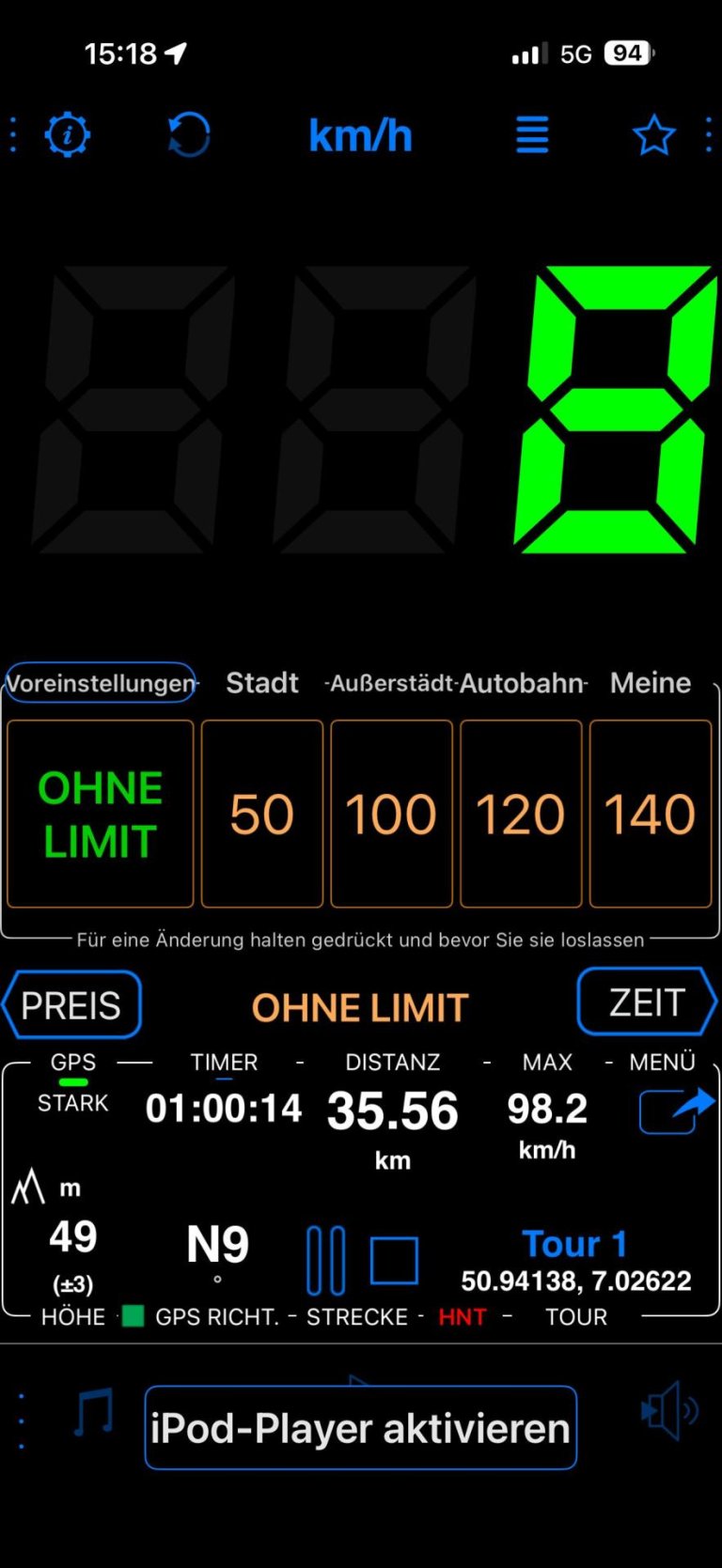This screenshot has height=1568, width=722.
Task: Select OHNE LIMIT speed preset
Action: (101, 814)
